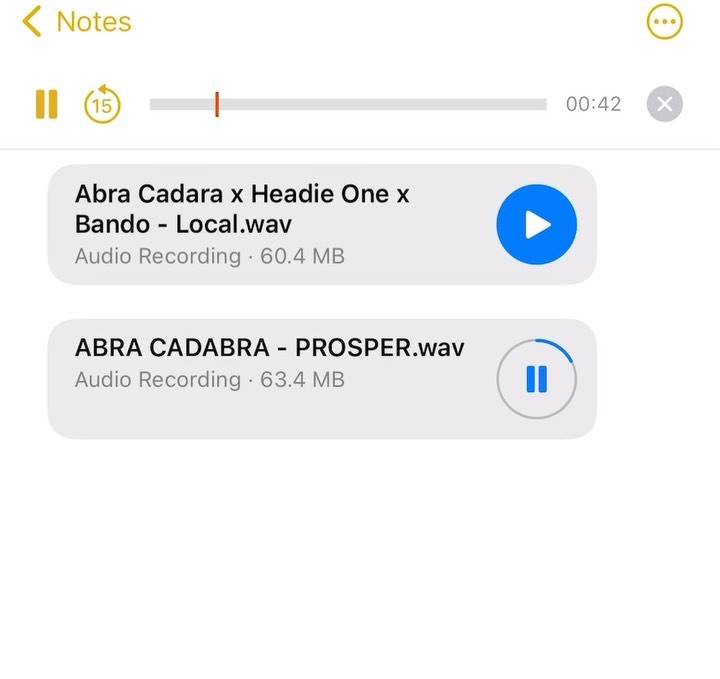
Task: Close the audio player bar
Action: (664, 104)
